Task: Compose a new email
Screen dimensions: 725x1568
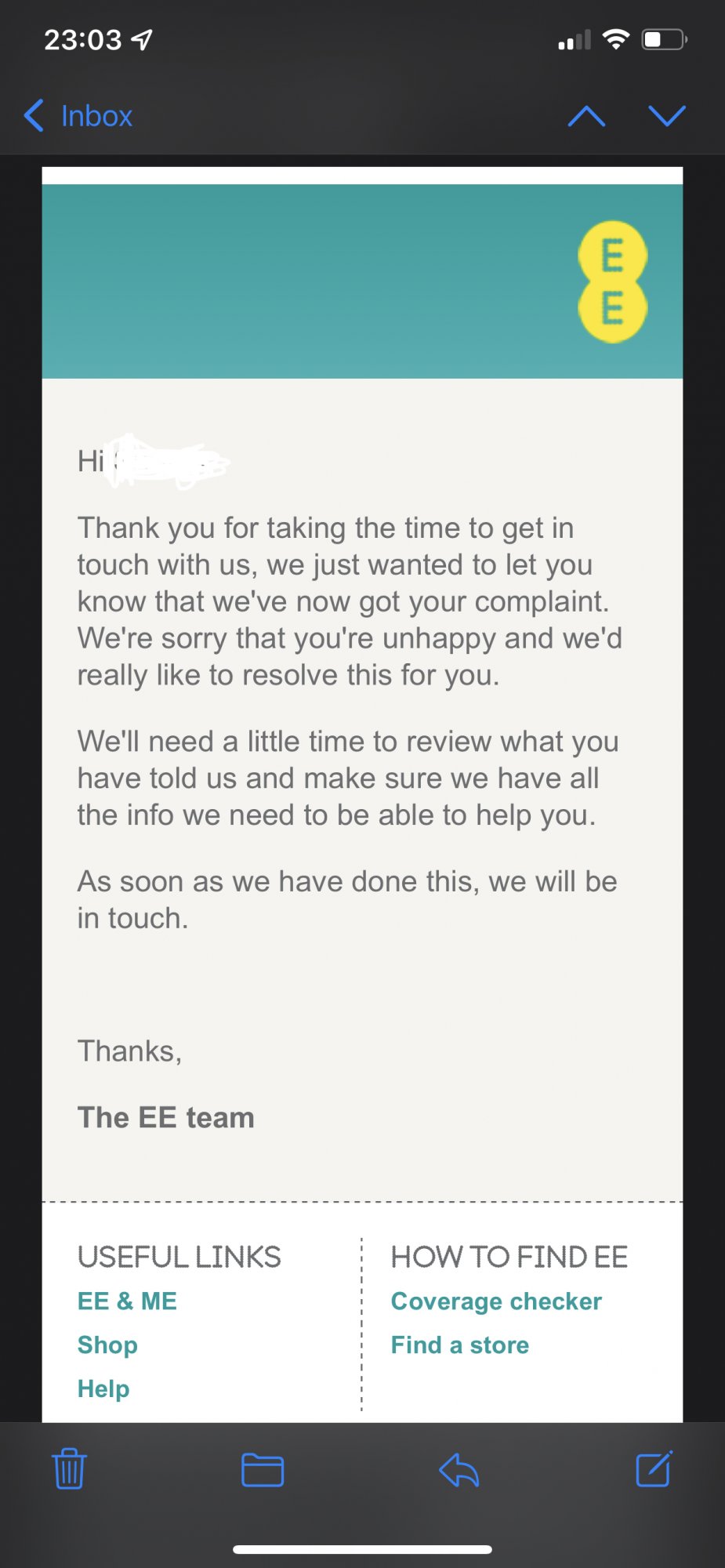Action: pyautogui.click(x=654, y=1468)
